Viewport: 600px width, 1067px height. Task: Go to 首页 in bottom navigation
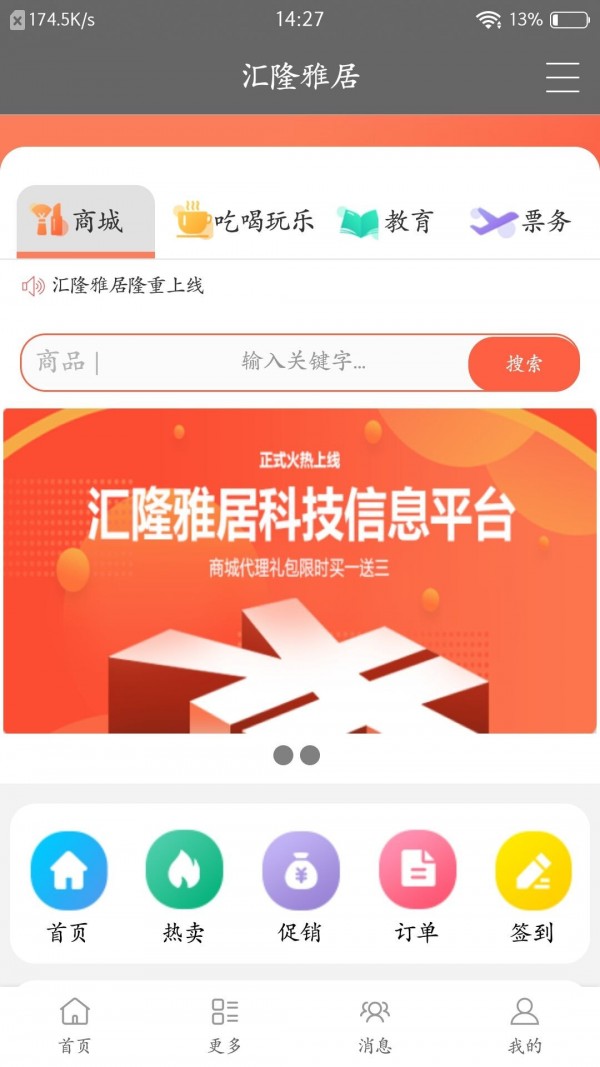click(75, 1025)
